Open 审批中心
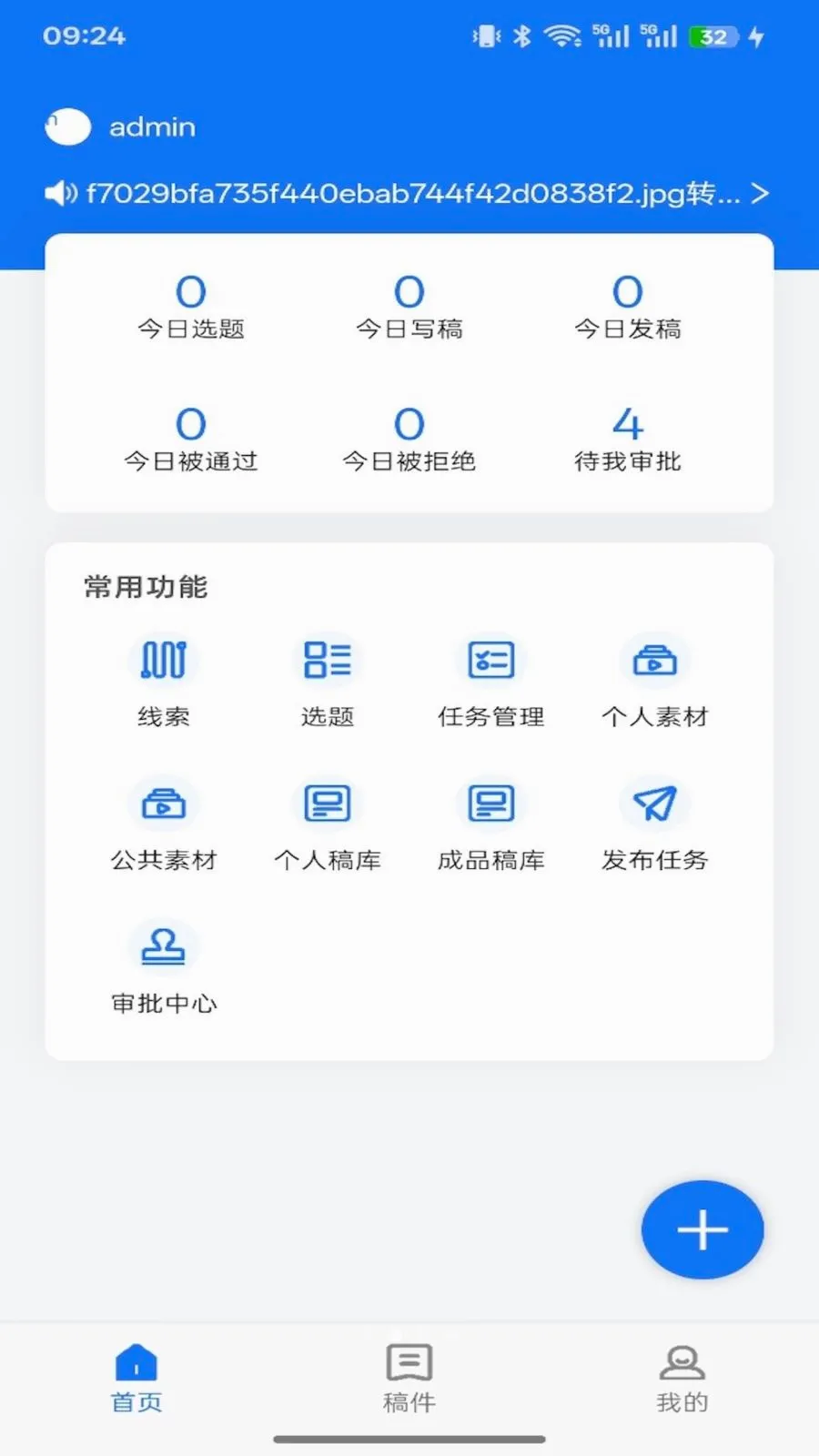Image resolution: width=819 pixels, height=1456 pixels. (164, 968)
